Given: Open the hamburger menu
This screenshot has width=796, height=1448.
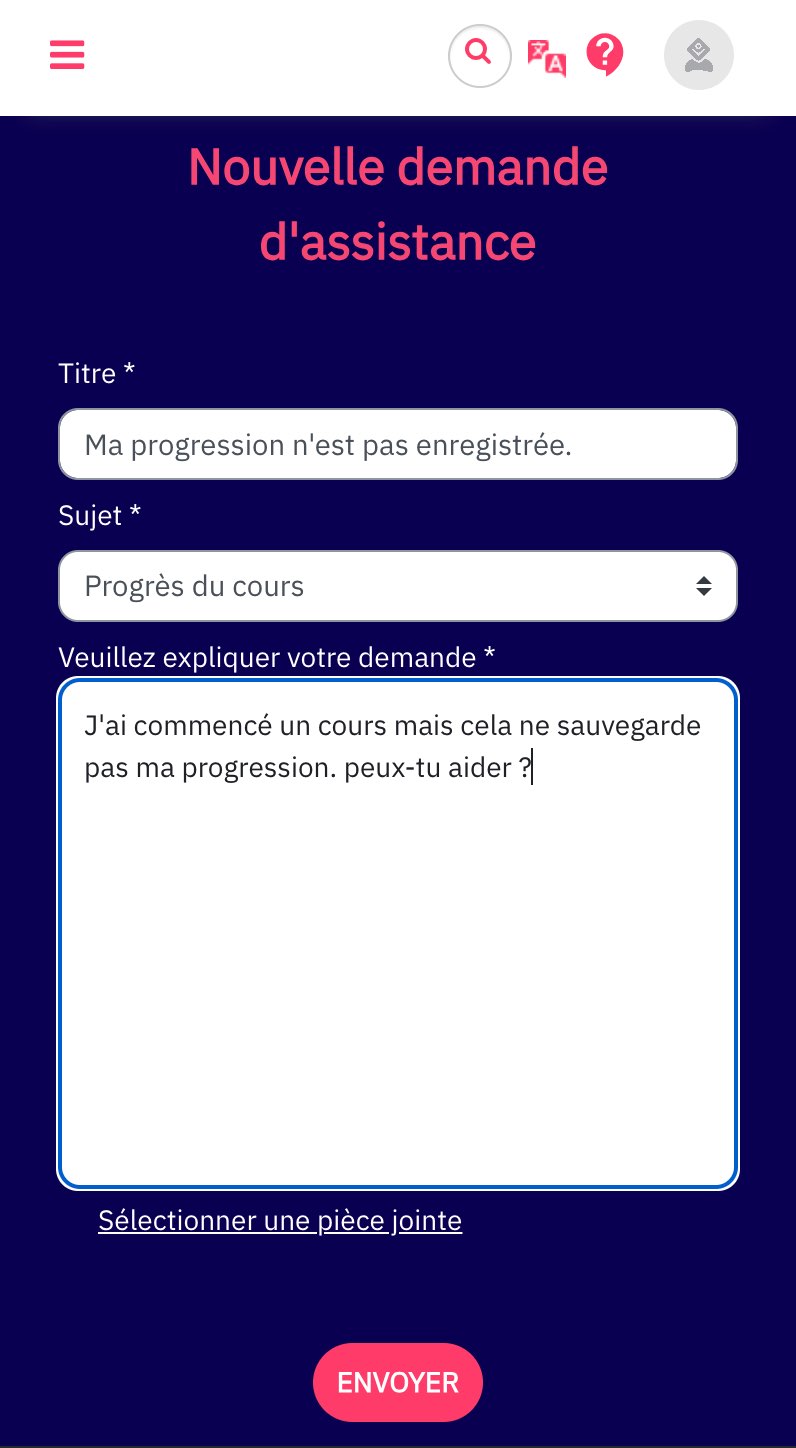Looking at the screenshot, I should click(x=67, y=55).
